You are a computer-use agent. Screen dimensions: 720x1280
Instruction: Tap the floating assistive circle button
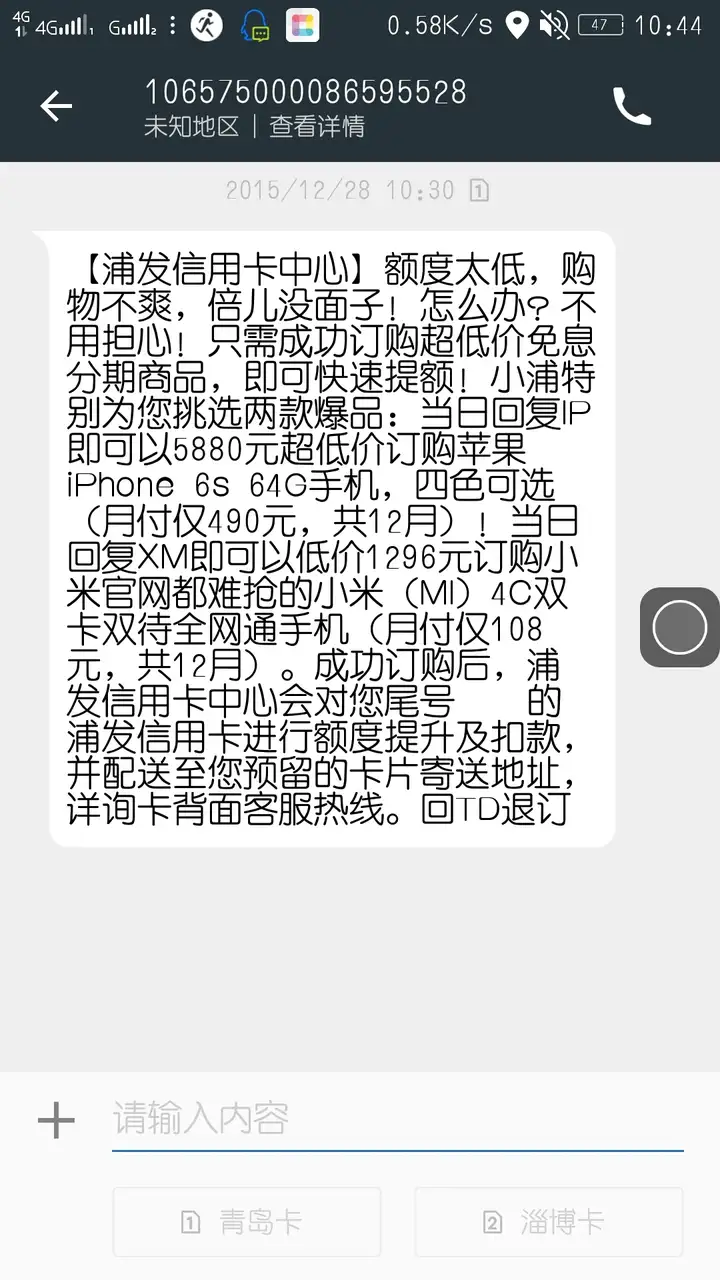point(679,627)
